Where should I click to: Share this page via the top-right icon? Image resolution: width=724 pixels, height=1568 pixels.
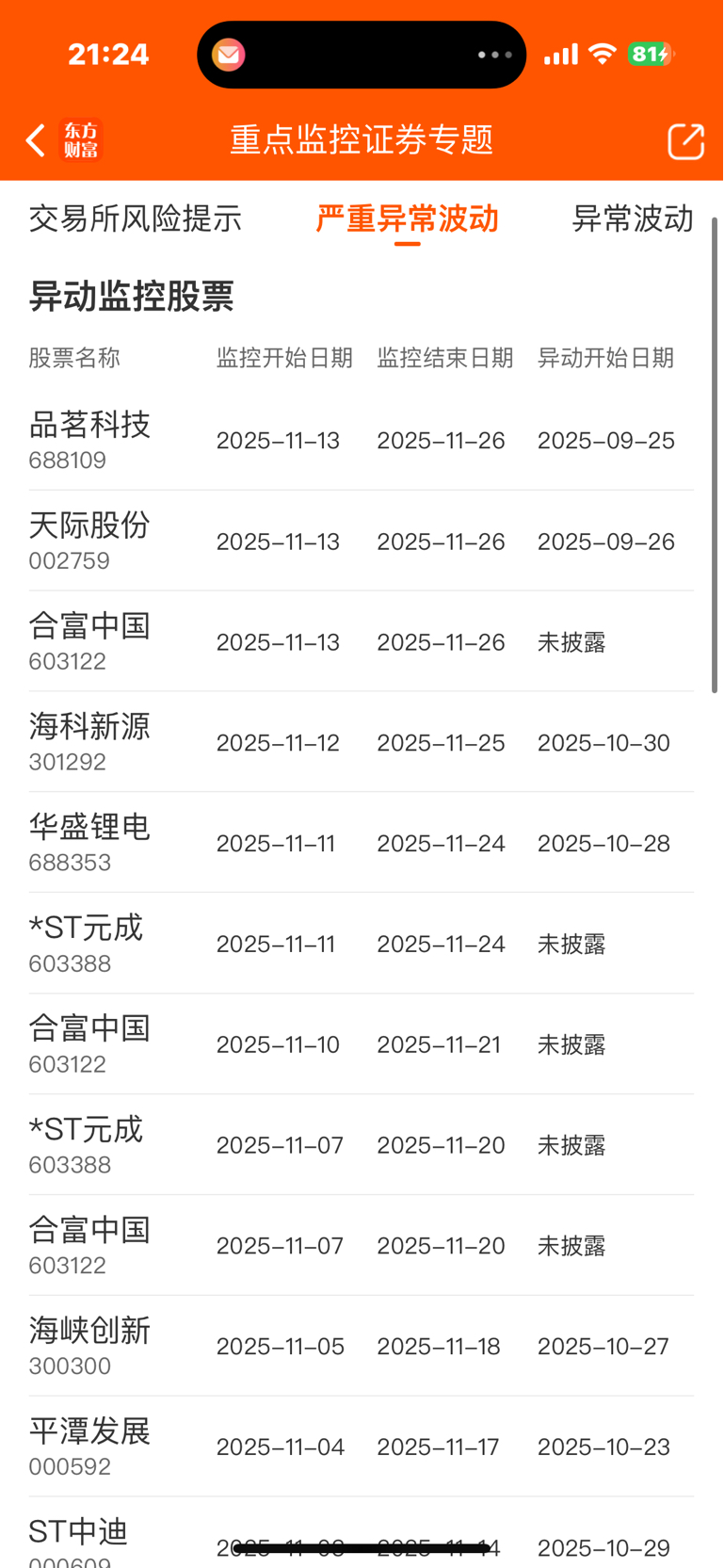point(685,140)
